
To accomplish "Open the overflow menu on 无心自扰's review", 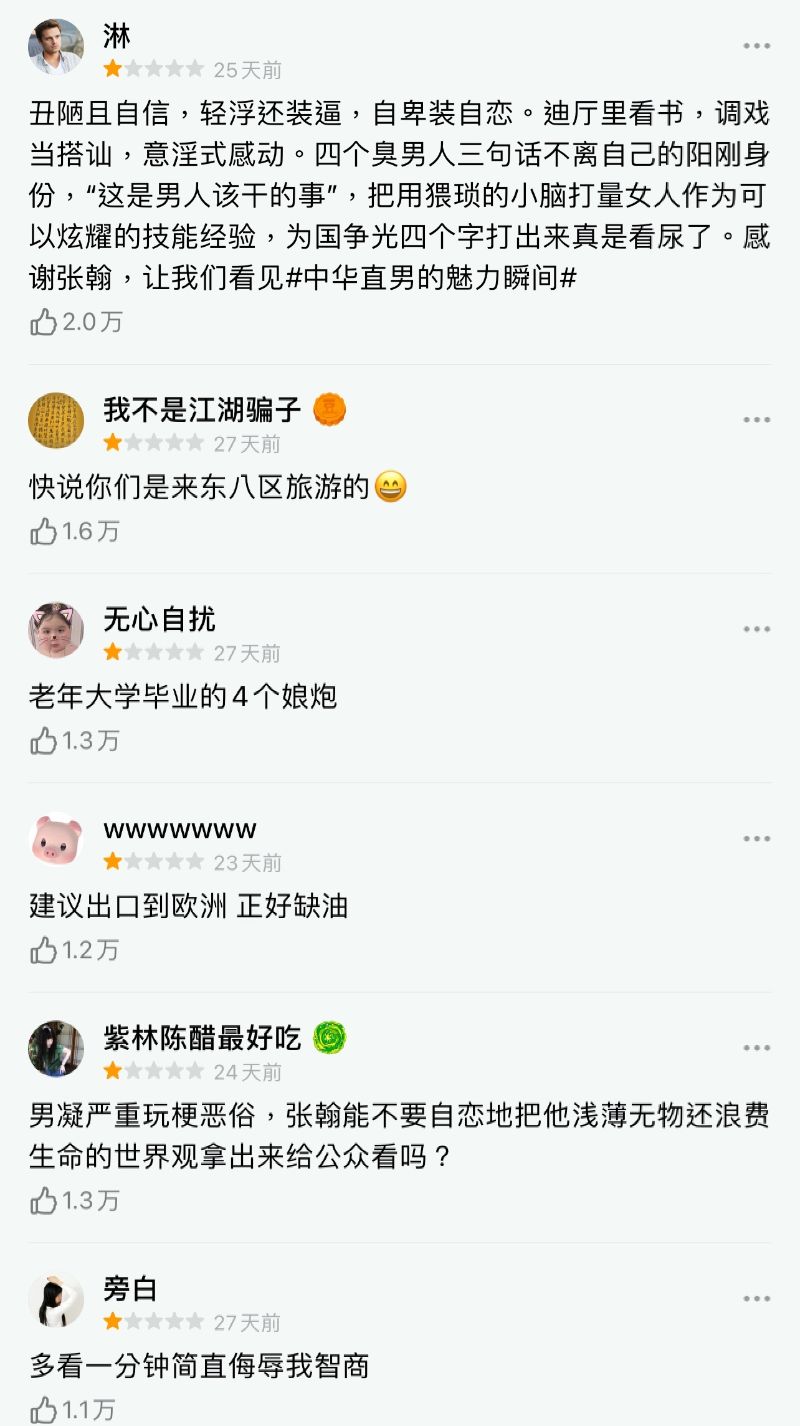I will point(756,629).
